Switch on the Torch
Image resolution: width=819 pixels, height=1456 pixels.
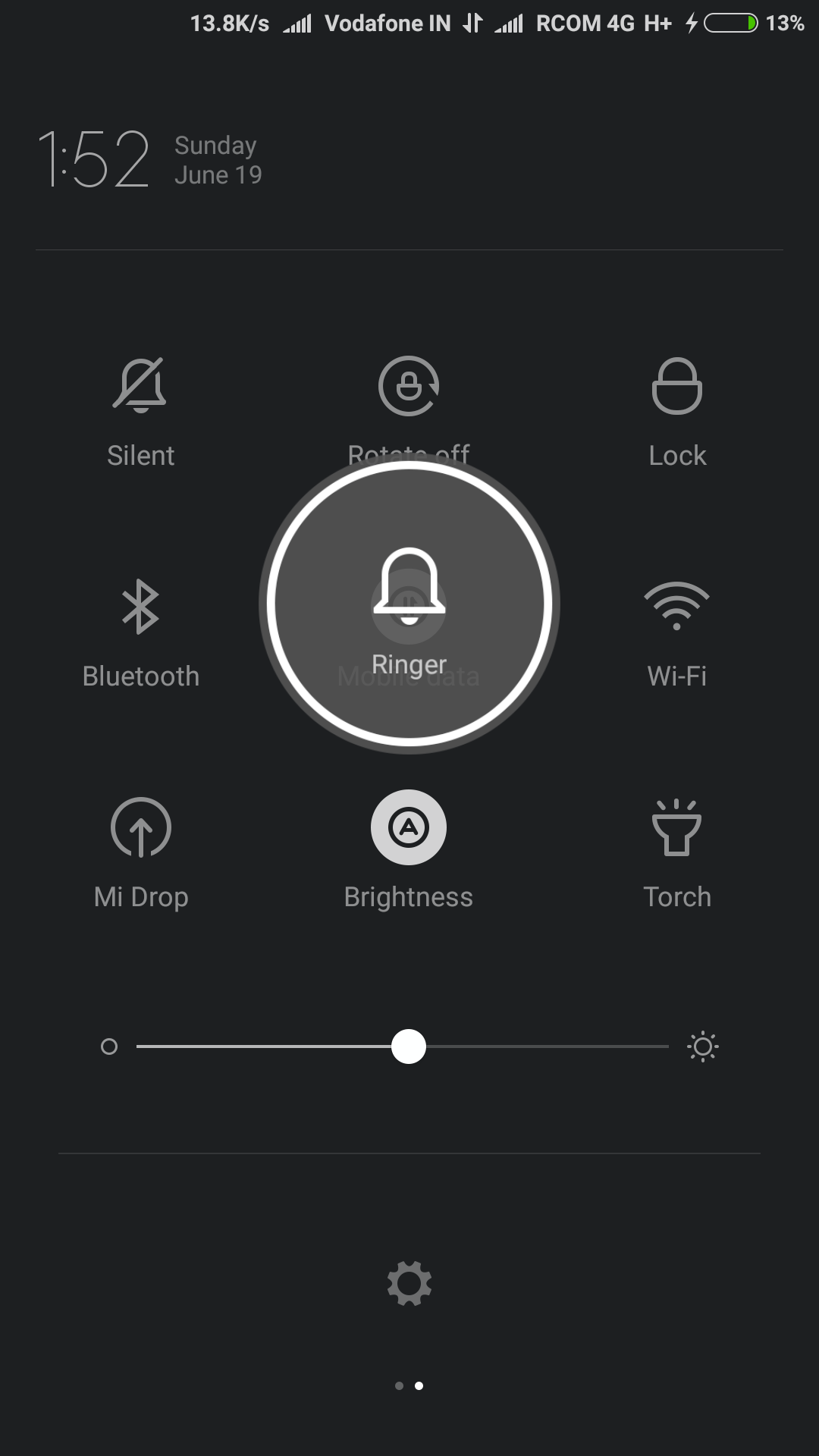(676, 827)
